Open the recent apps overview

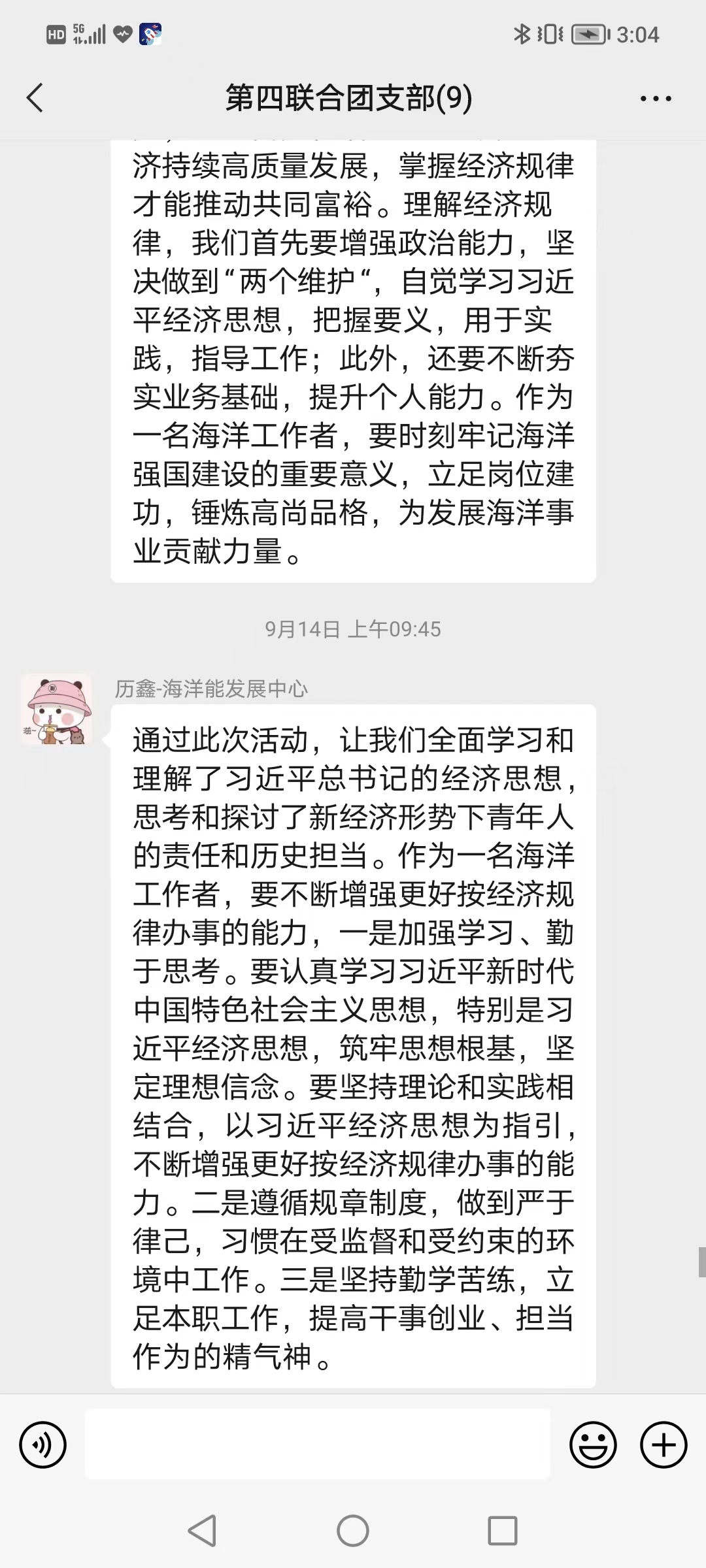pyautogui.click(x=503, y=1530)
